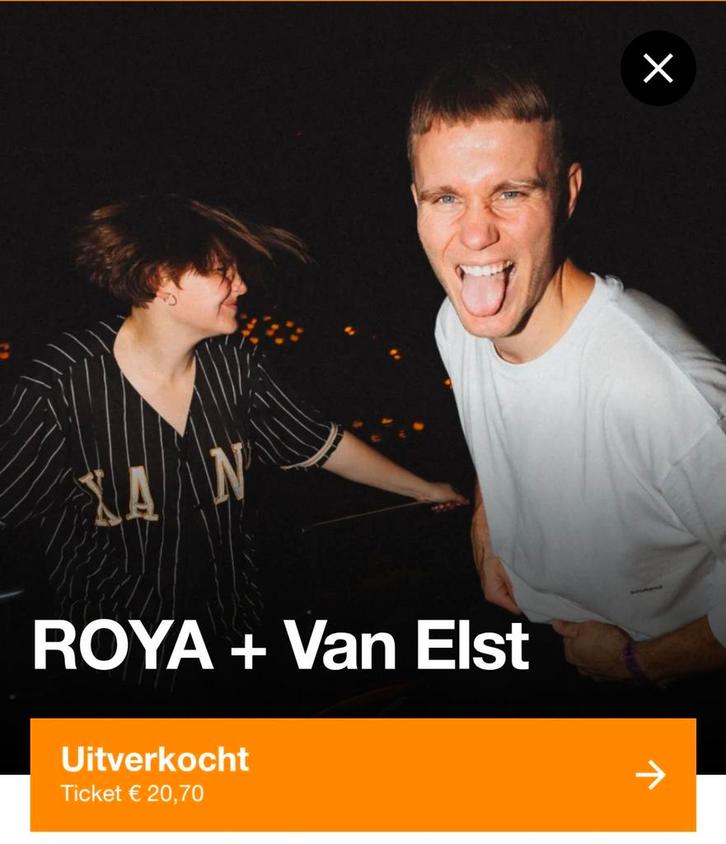
Task: Click the right arrow icon on the banner
Action: coord(651,772)
